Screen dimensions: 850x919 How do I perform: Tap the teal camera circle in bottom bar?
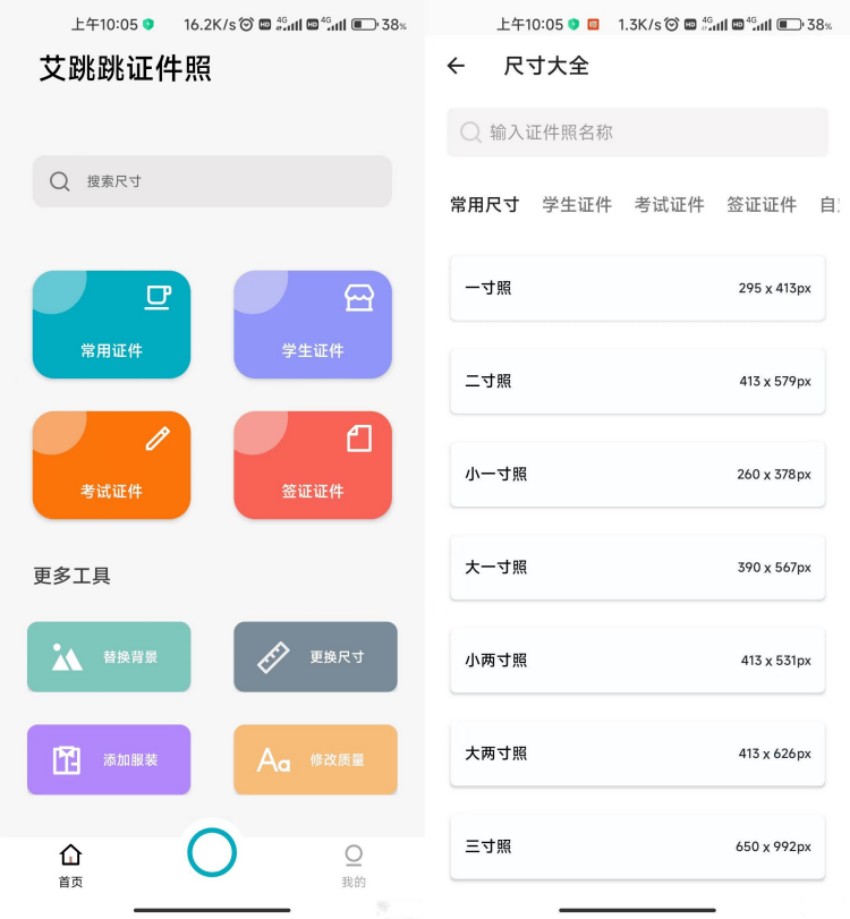pos(212,853)
